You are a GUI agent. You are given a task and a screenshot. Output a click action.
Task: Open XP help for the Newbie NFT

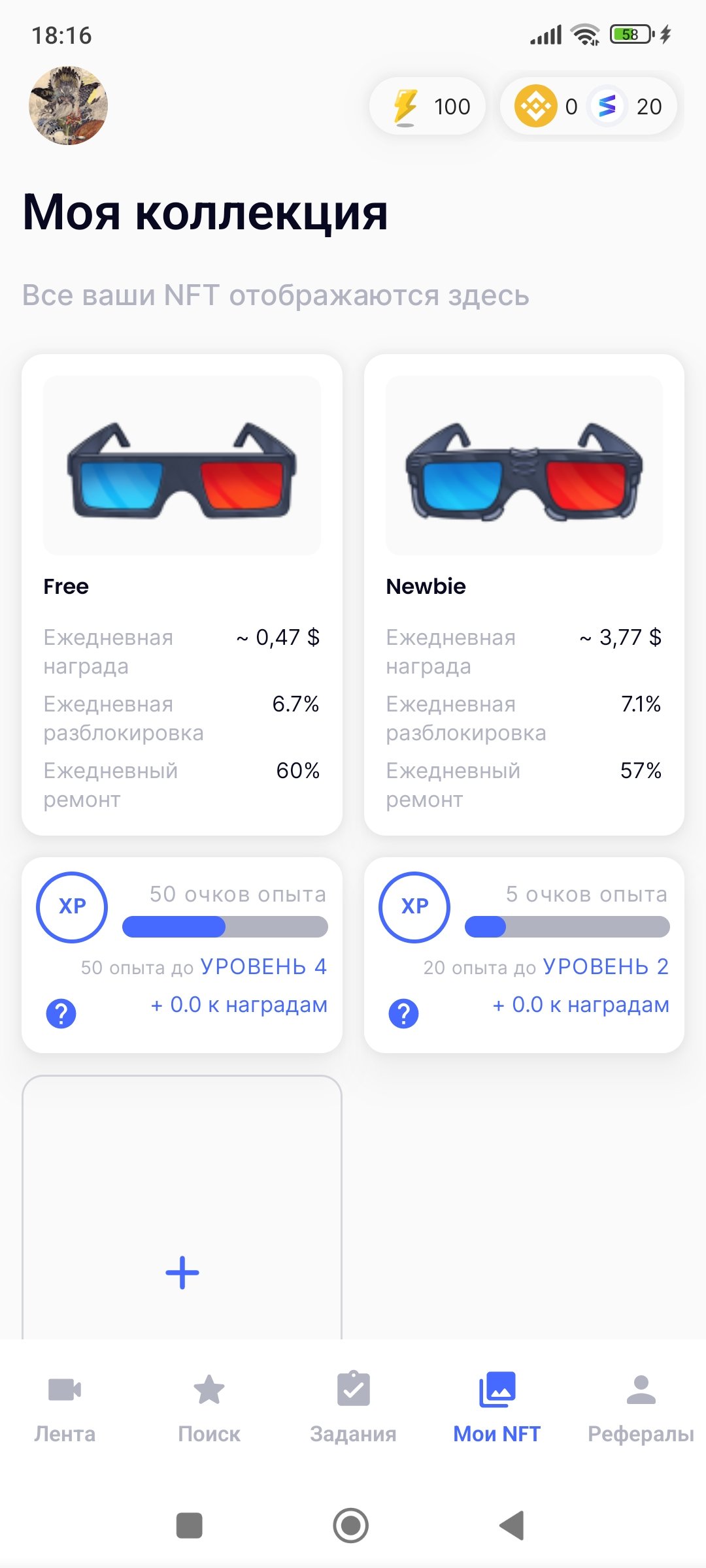(403, 1014)
